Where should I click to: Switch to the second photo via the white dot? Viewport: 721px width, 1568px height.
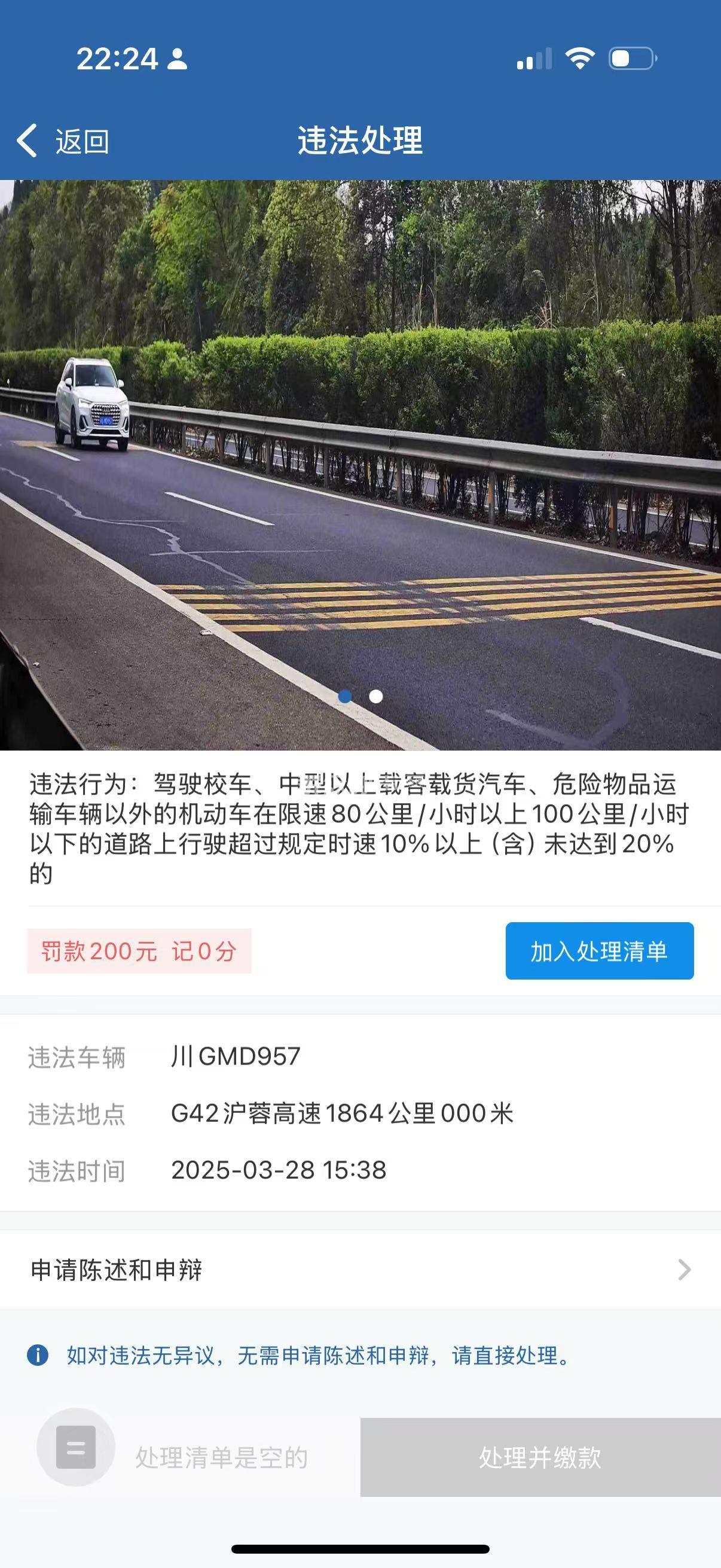coord(376,695)
